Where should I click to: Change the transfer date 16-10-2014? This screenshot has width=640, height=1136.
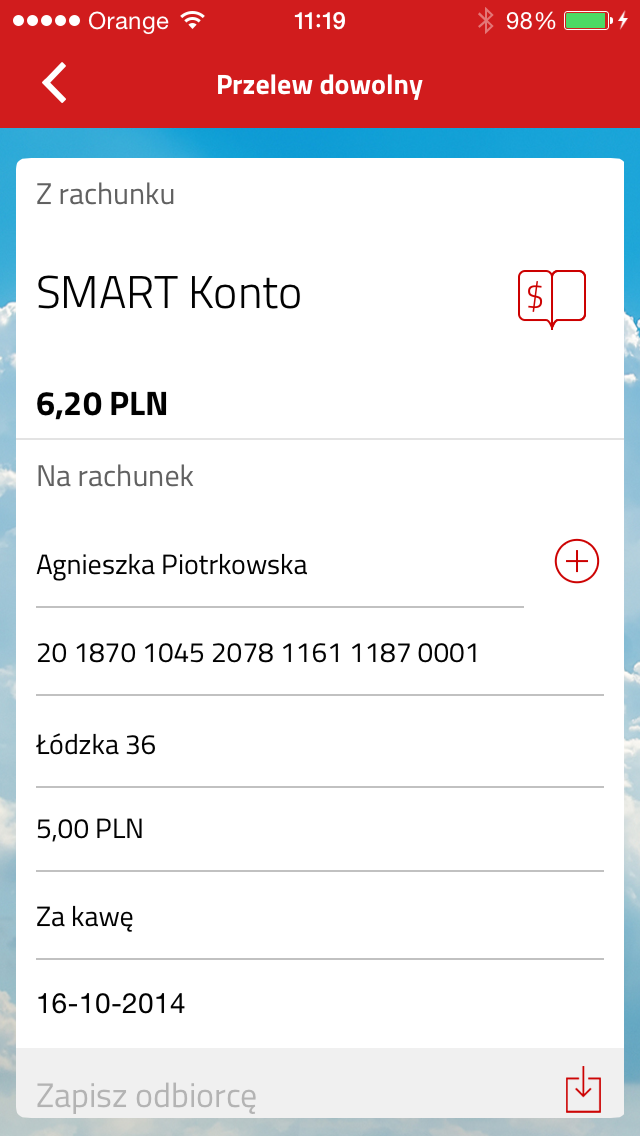[x=320, y=1003]
